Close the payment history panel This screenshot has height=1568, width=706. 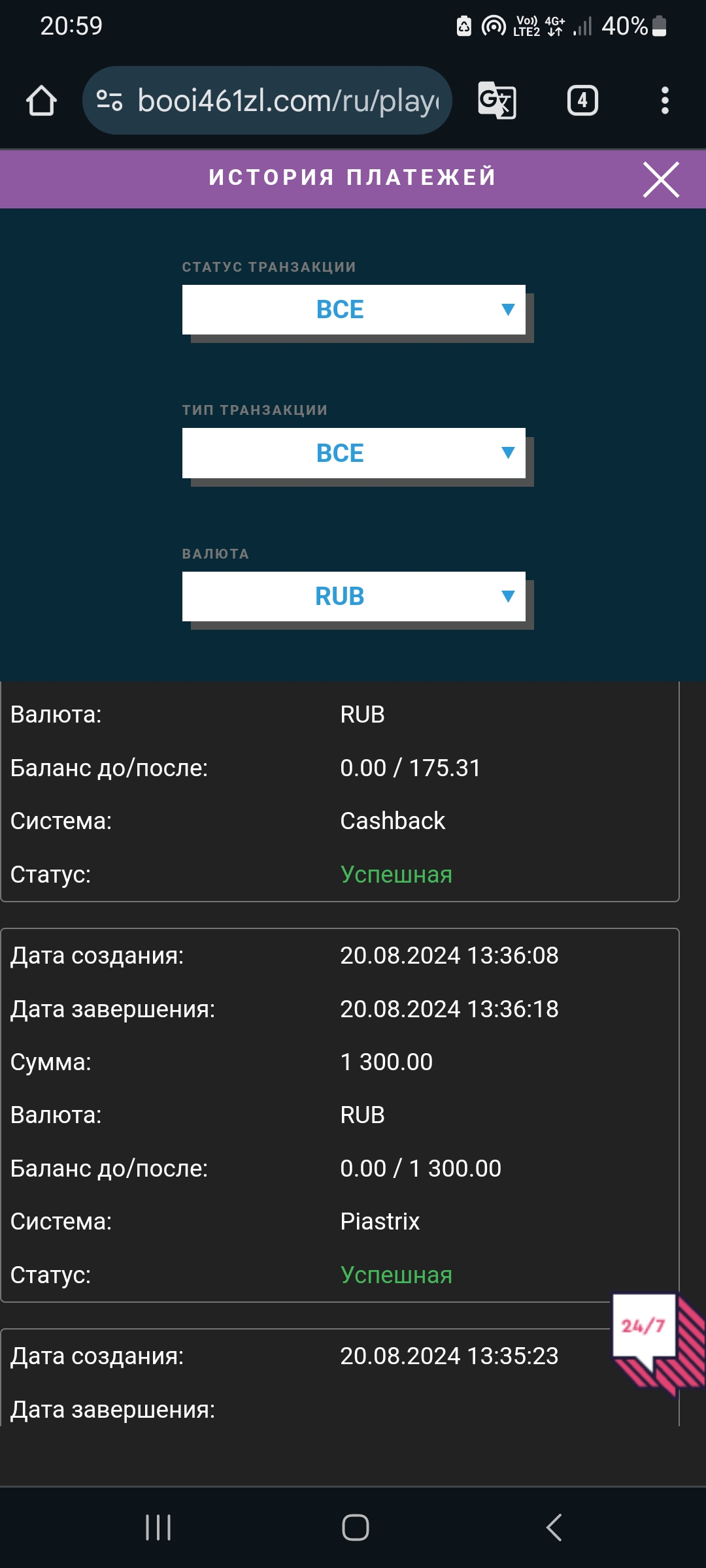(x=661, y=179)
